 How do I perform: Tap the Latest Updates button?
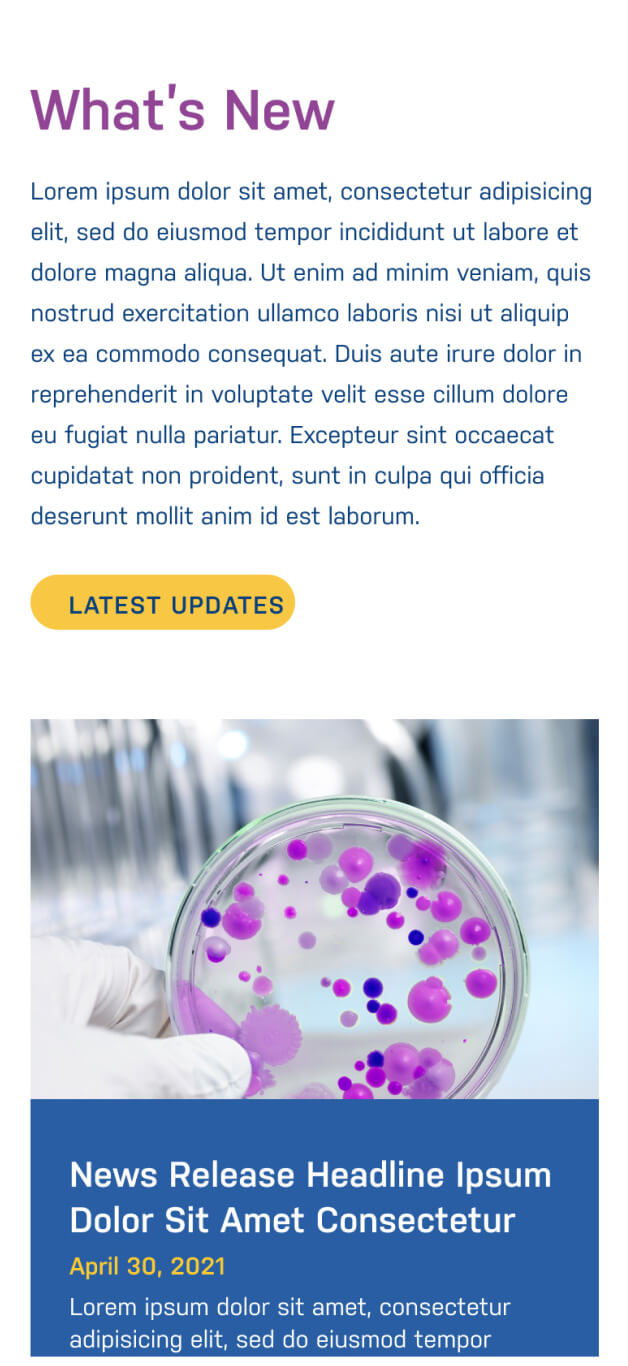click(x=163, y=602)
